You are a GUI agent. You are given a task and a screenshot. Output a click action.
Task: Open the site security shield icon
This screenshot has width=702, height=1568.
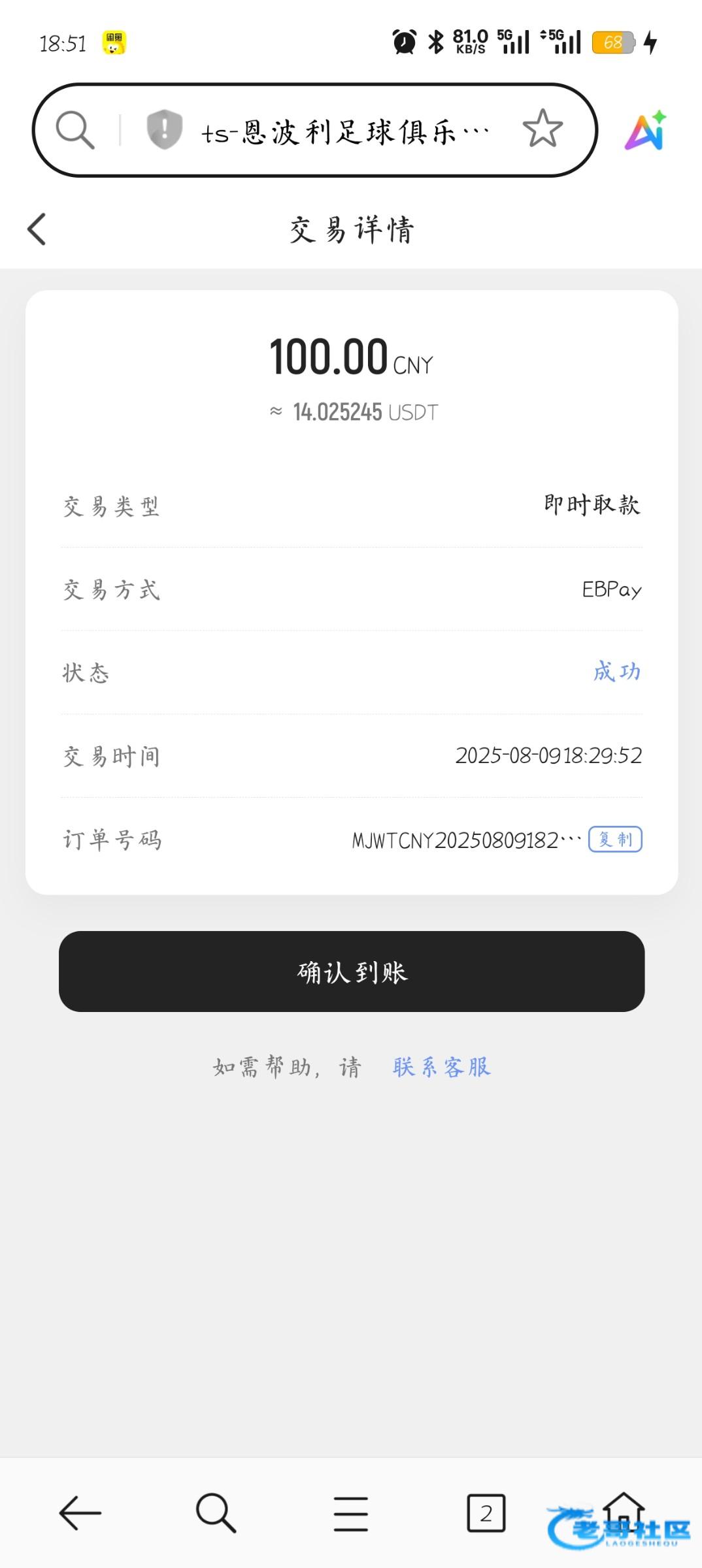[x=164, y=129]
